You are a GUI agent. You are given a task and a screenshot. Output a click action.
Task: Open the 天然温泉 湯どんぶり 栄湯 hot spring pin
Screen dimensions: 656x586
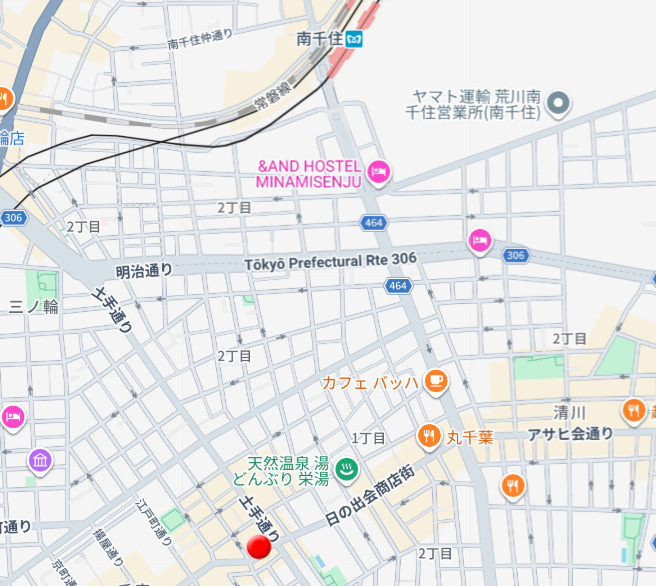[346, 468]
